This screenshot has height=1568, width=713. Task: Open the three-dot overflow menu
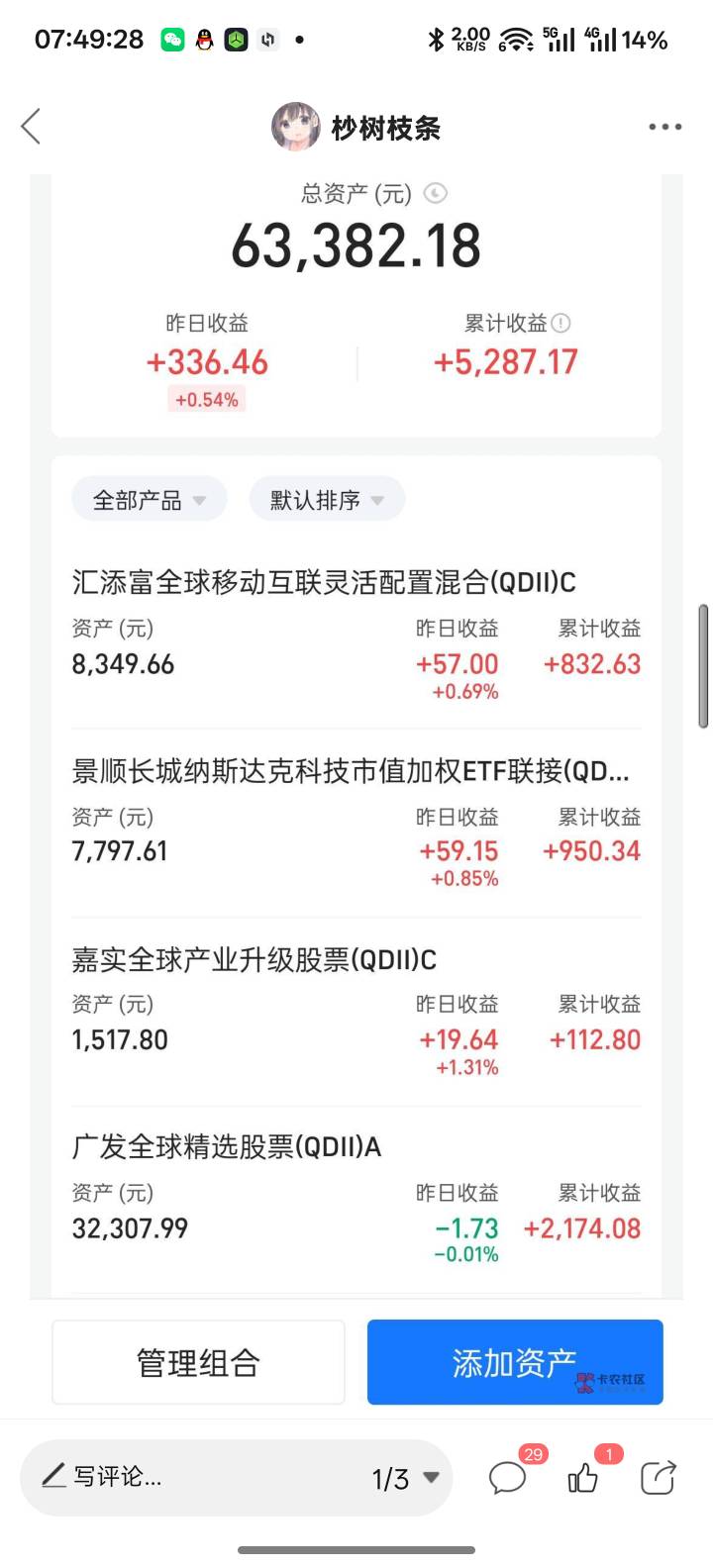tap(664, 127)
